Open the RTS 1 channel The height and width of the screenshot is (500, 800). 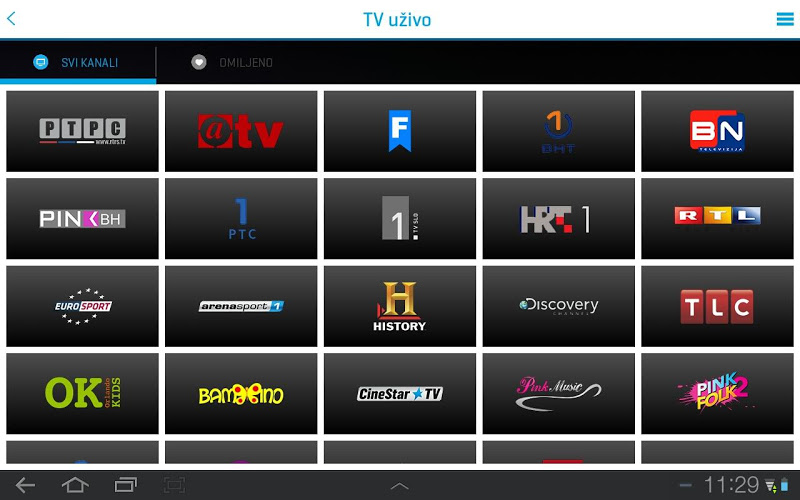[241, 218]
